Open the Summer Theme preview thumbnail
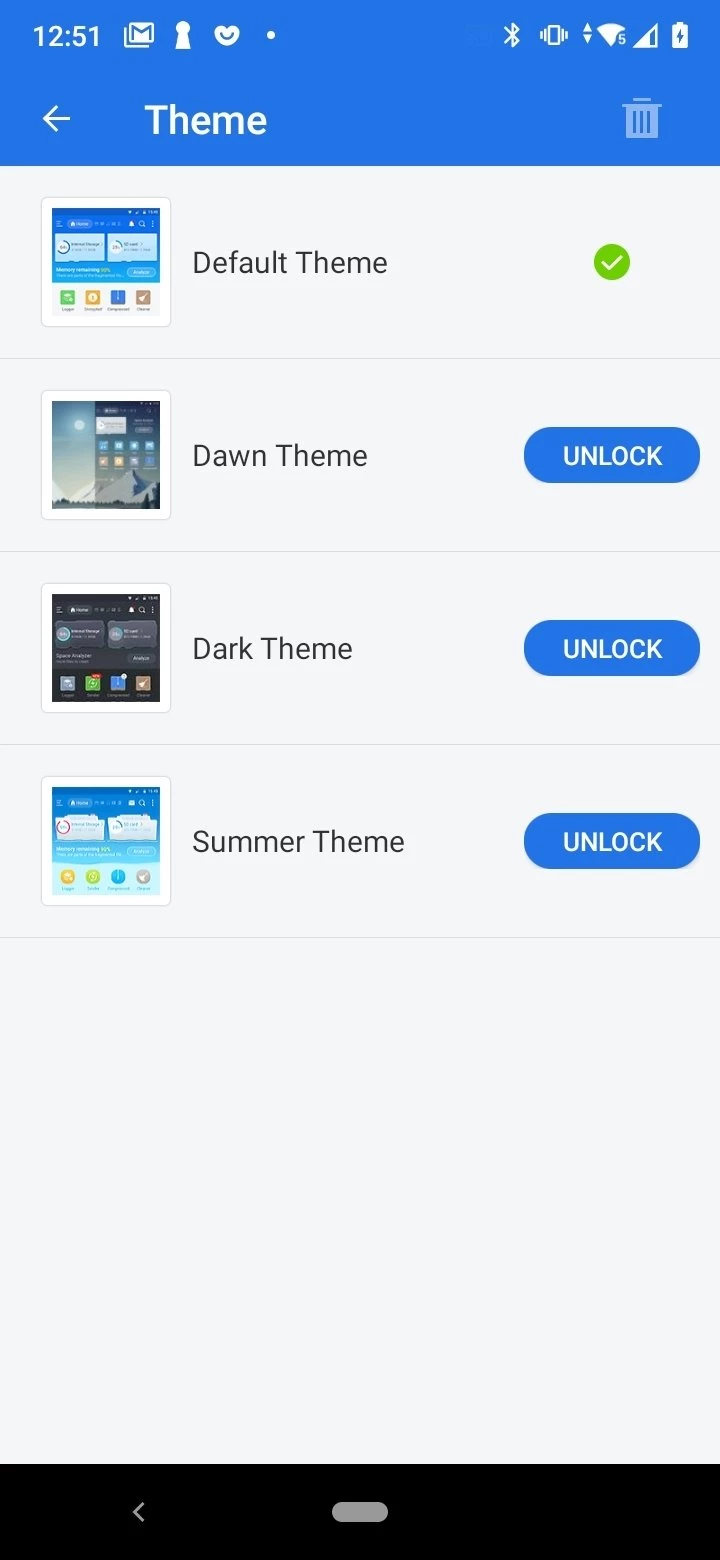The width and height of the screenshot is (720, 1560). (106, 841)
